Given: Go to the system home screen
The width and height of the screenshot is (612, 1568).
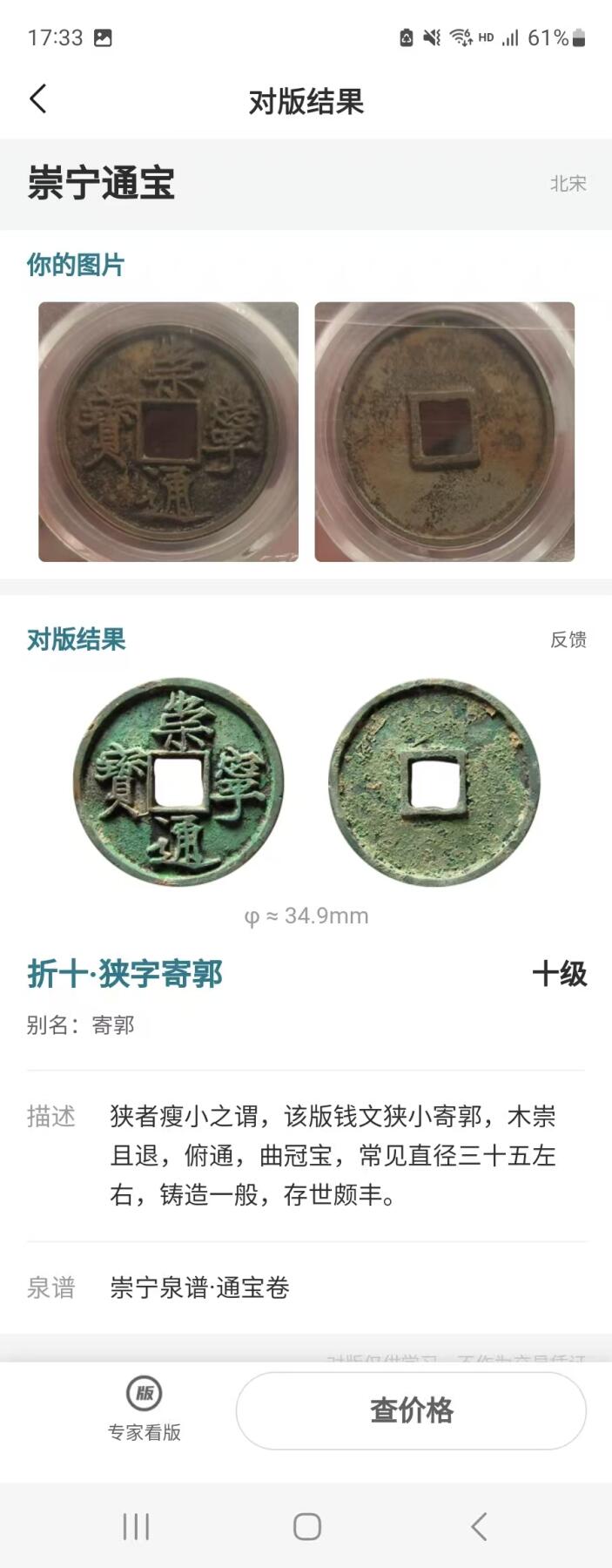Looking at the screenshot, I should pos(306,1526).
